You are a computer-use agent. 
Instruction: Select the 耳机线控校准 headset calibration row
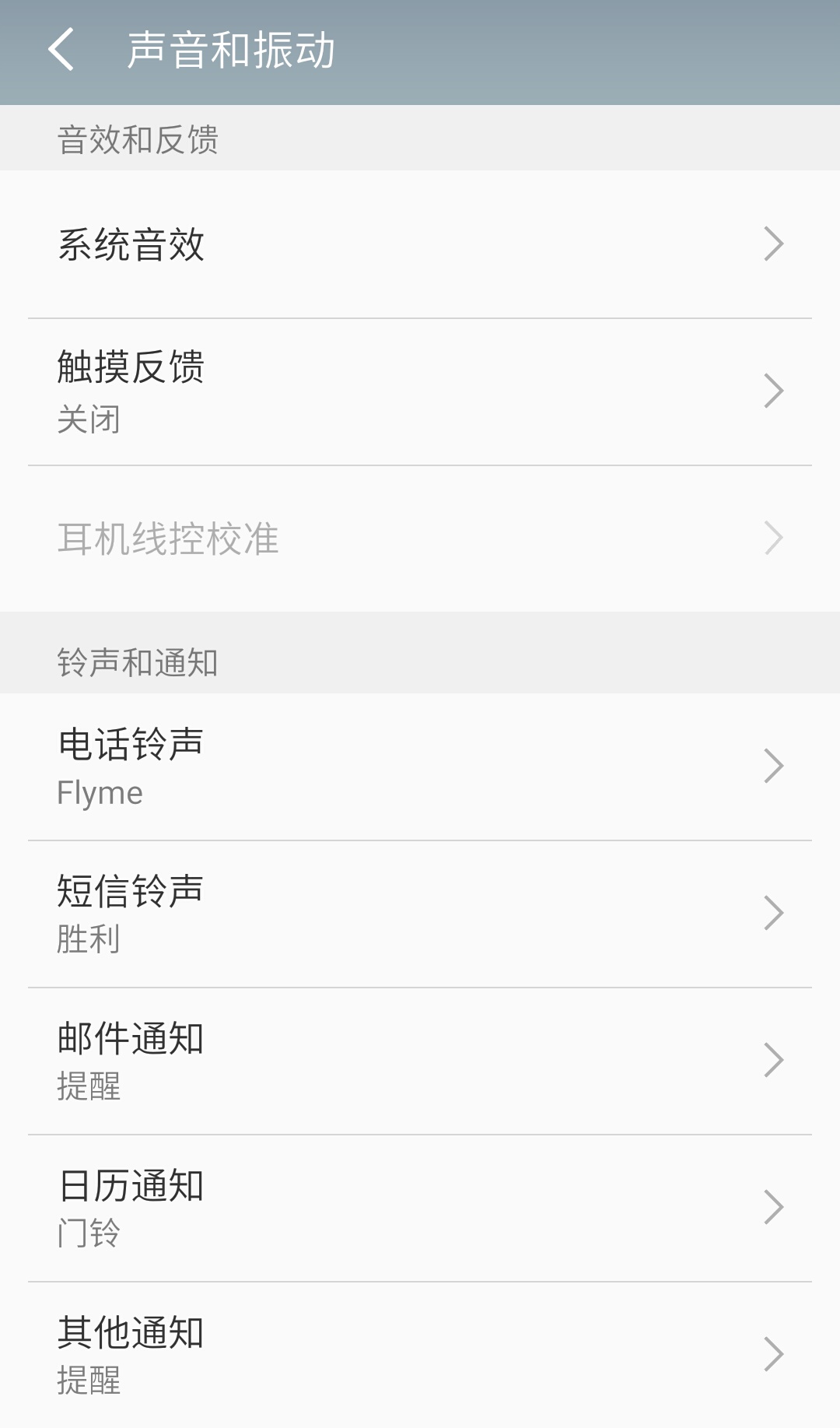pos(311,535)
